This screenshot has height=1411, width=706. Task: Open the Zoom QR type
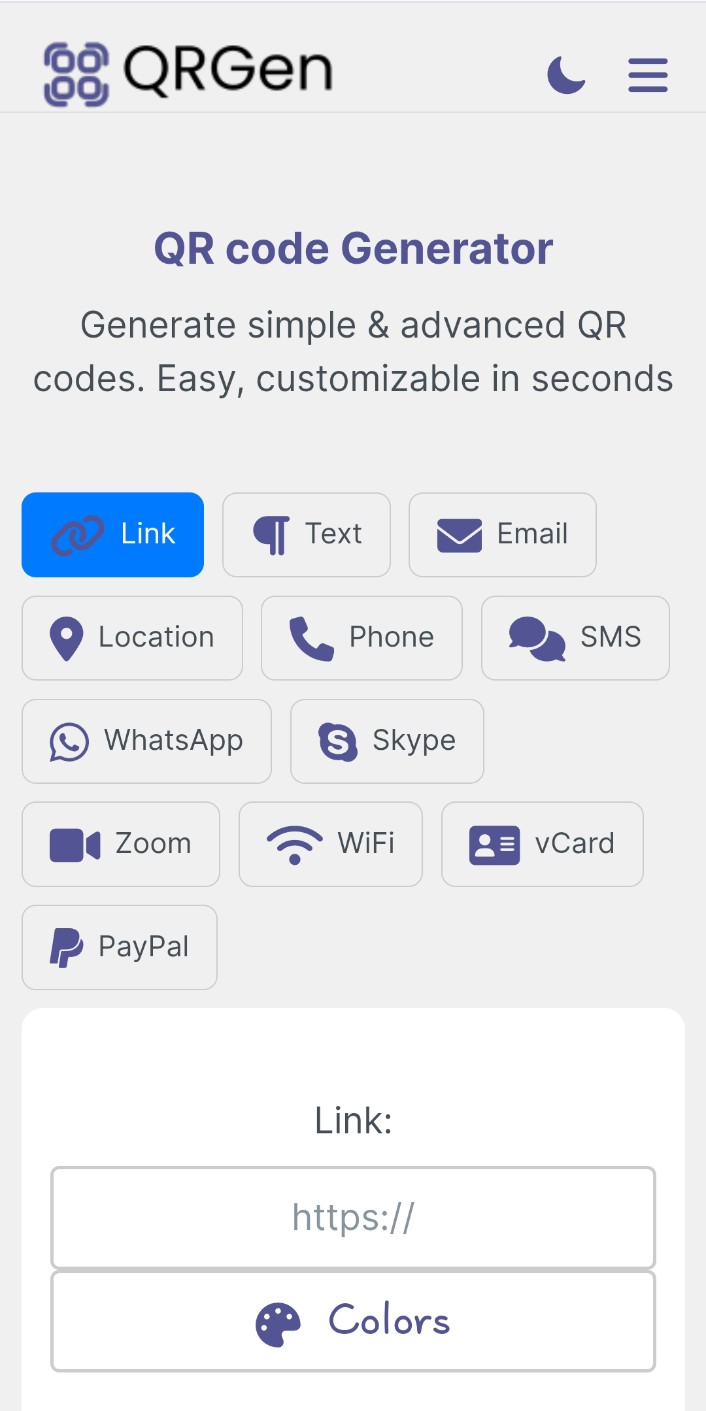120,843
